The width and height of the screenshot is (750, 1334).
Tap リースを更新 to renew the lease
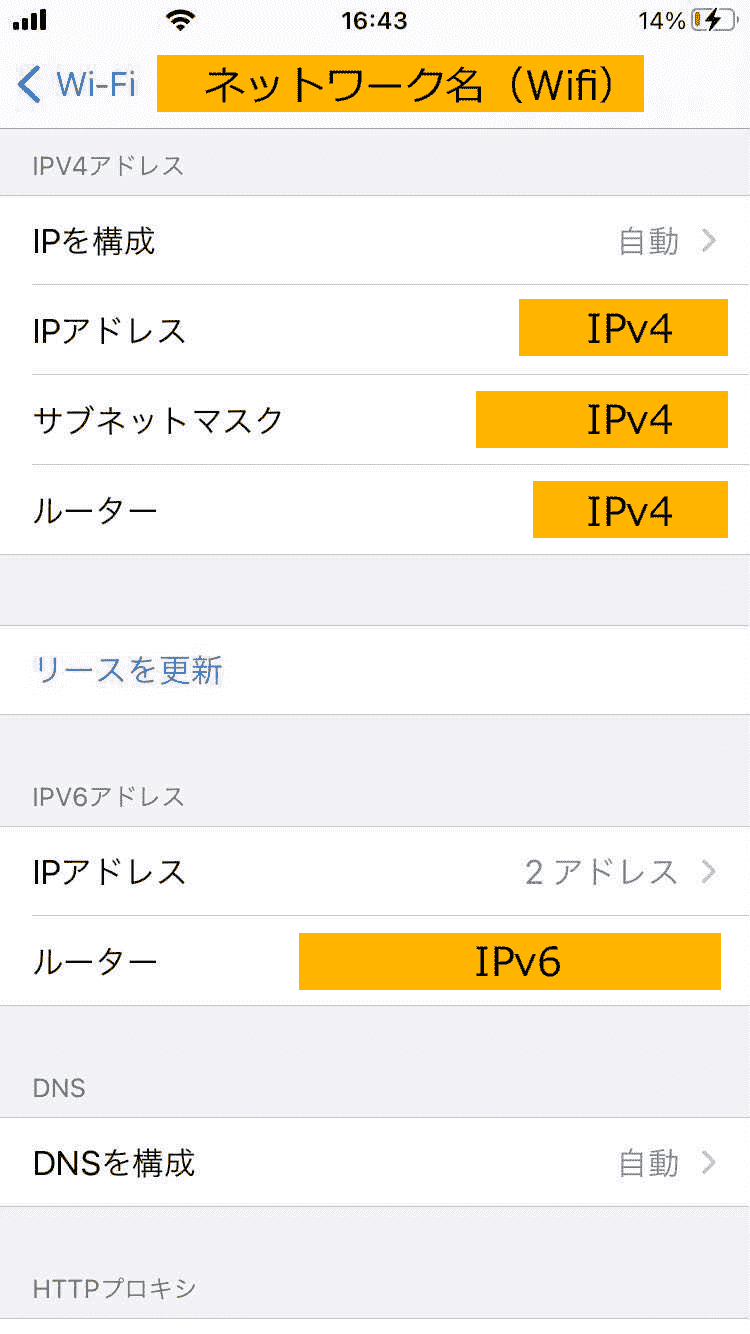128,671
